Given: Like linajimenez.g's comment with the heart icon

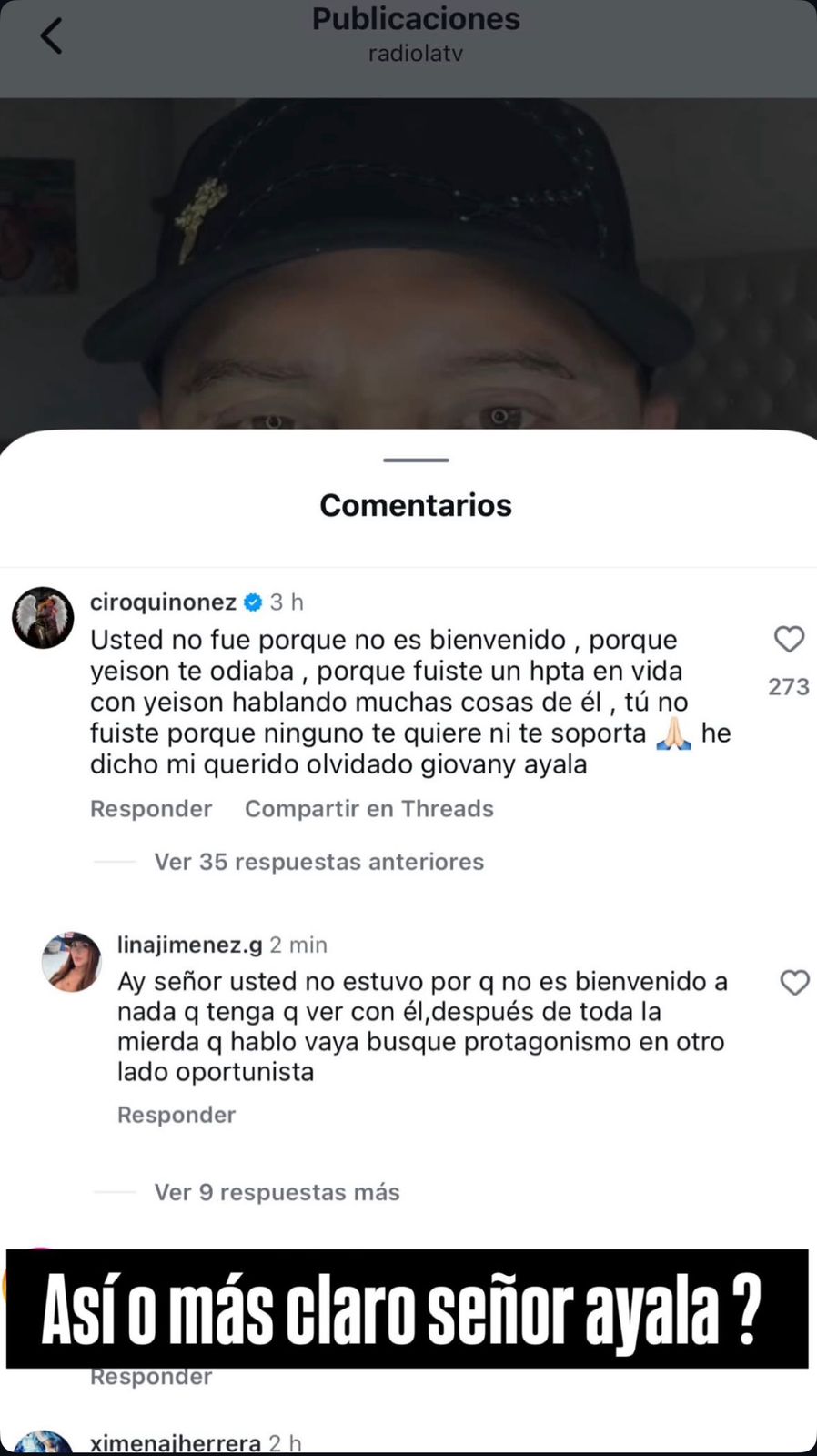Looking at the screenshot, I should [x=794, y=983].
